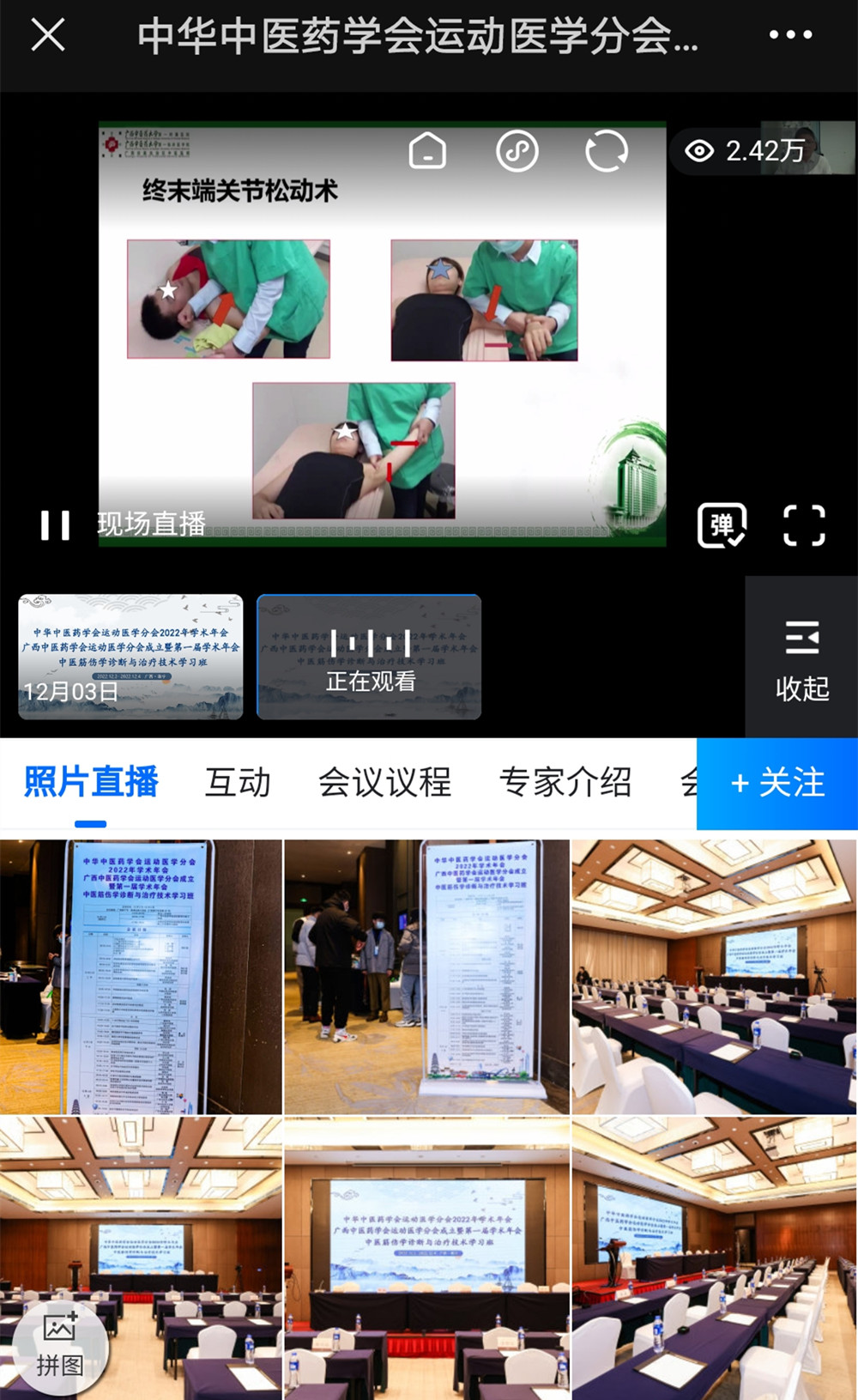View the conference hall photo in the top row

click(x=714, y=977)
